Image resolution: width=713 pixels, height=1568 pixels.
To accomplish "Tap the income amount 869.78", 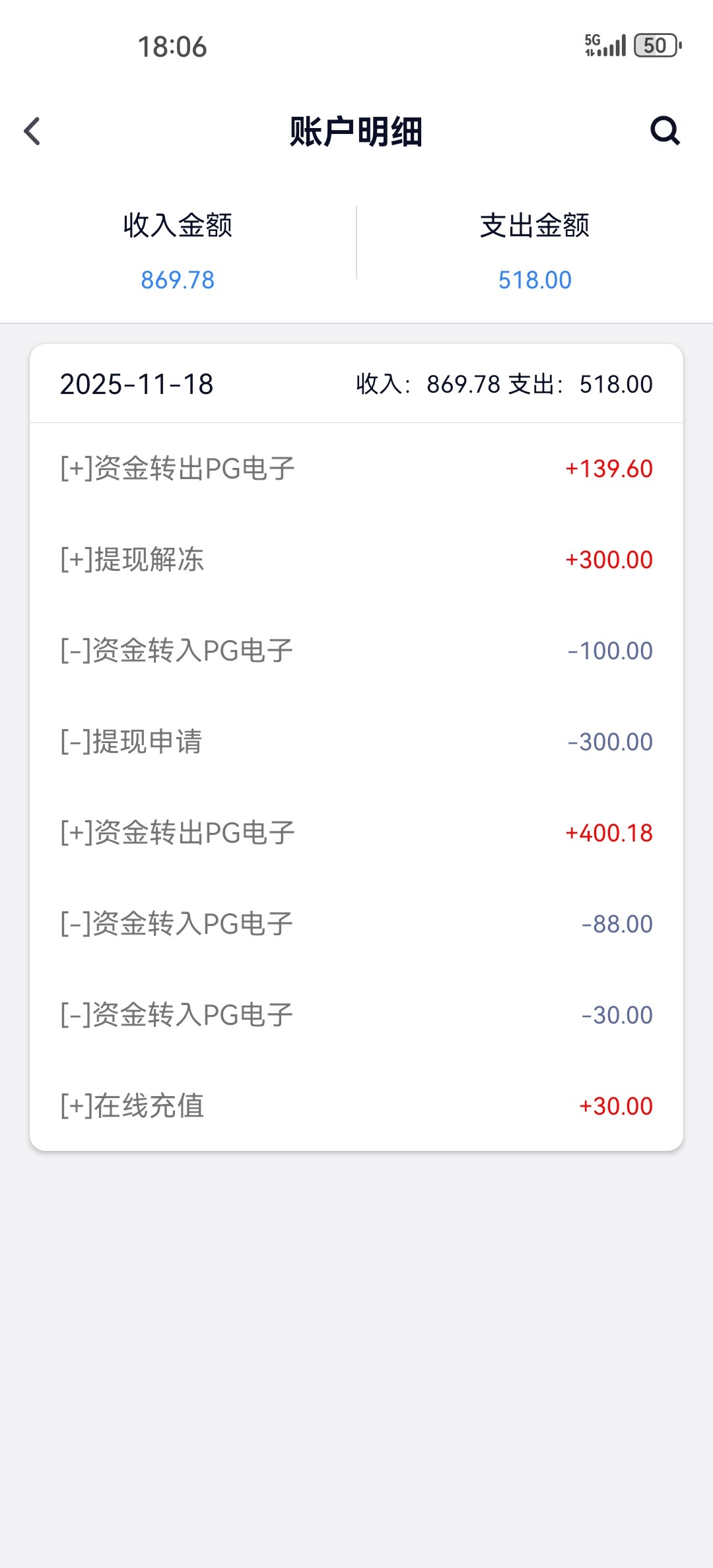I will coord(178,280).
